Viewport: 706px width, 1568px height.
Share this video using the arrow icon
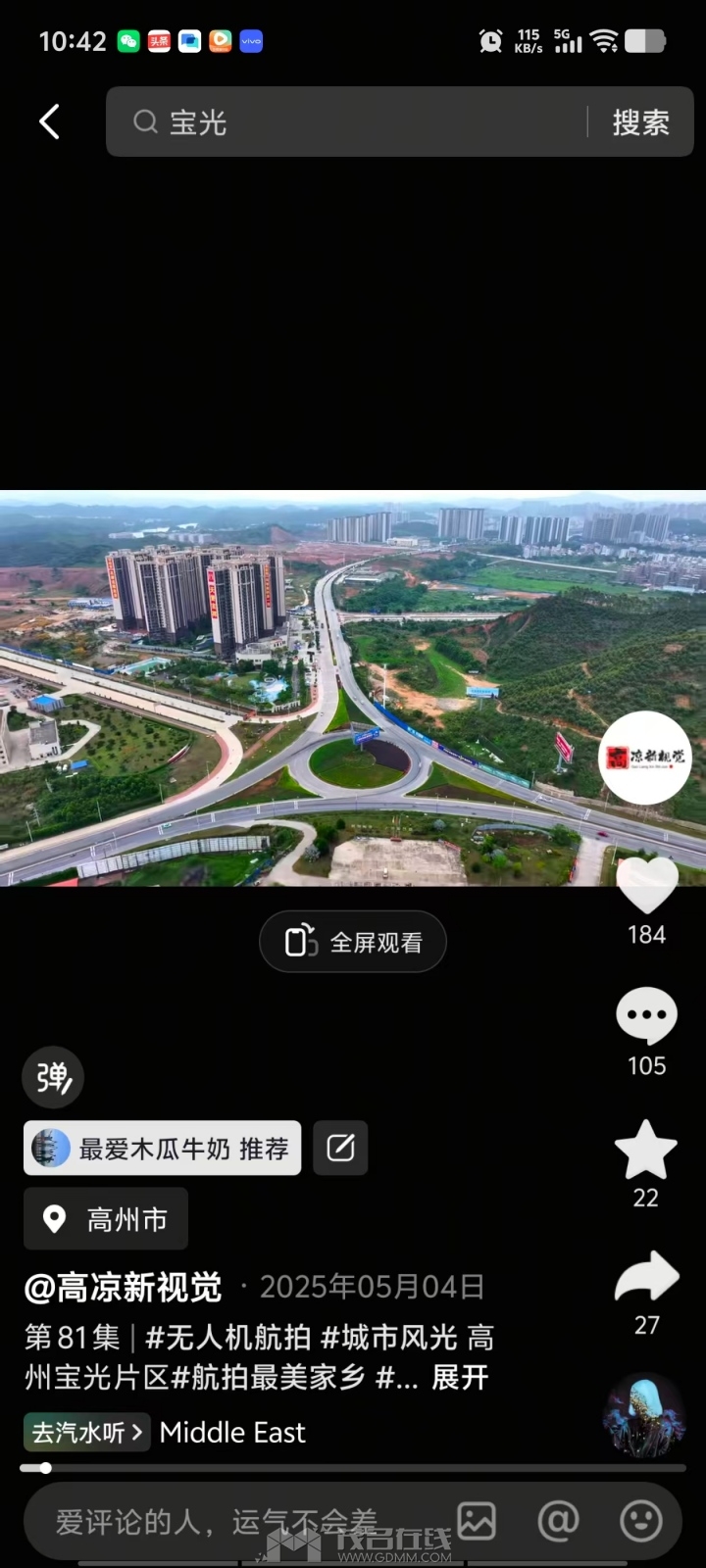(646, 1277)
